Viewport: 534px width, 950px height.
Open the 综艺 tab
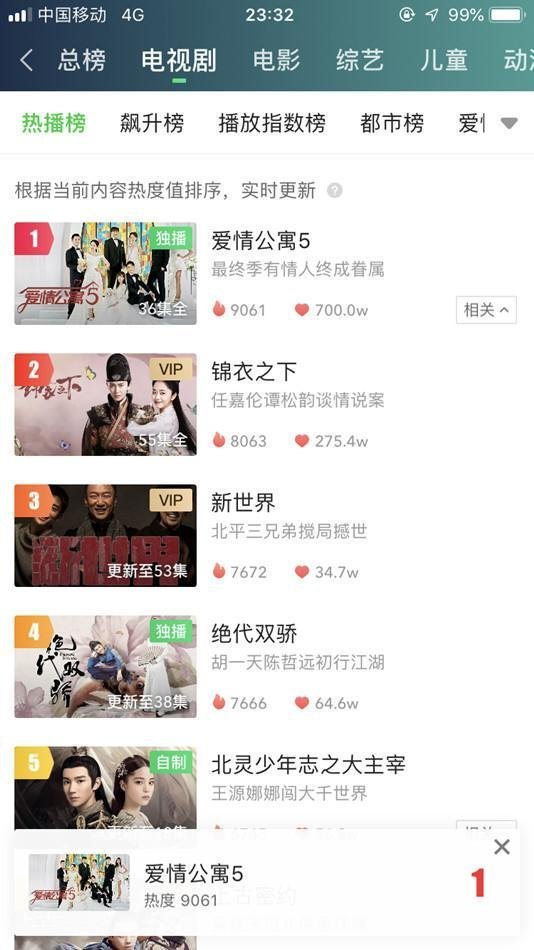360,61
